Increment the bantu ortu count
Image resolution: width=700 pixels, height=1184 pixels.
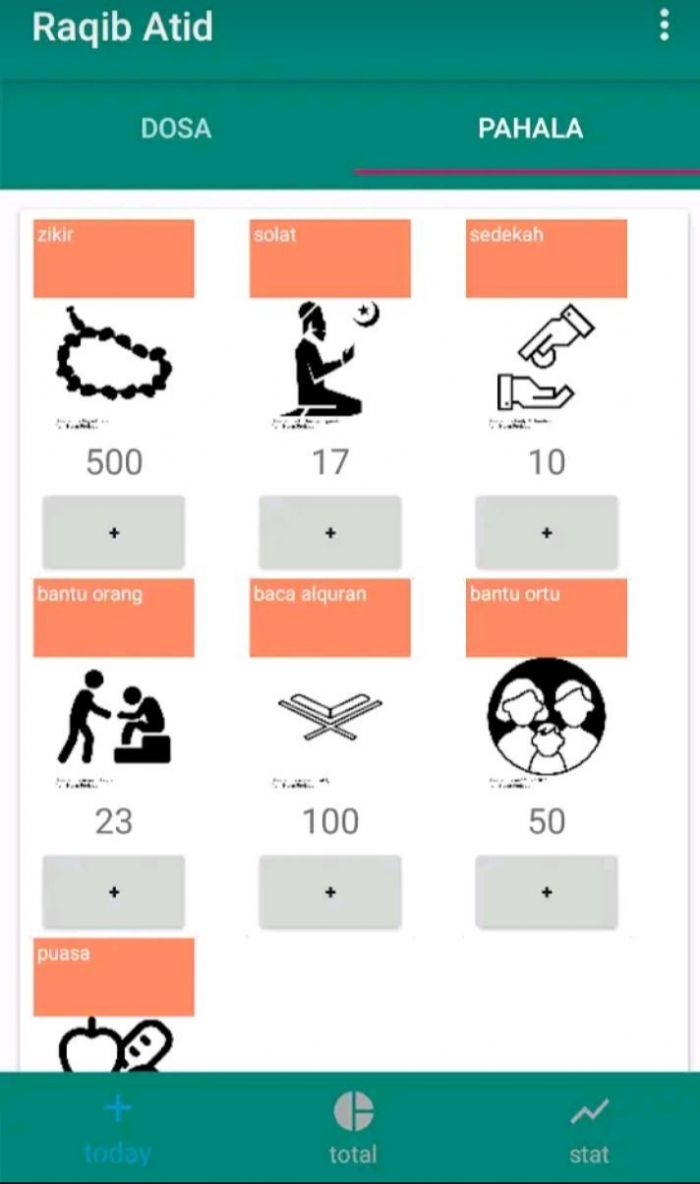(546, 892)
